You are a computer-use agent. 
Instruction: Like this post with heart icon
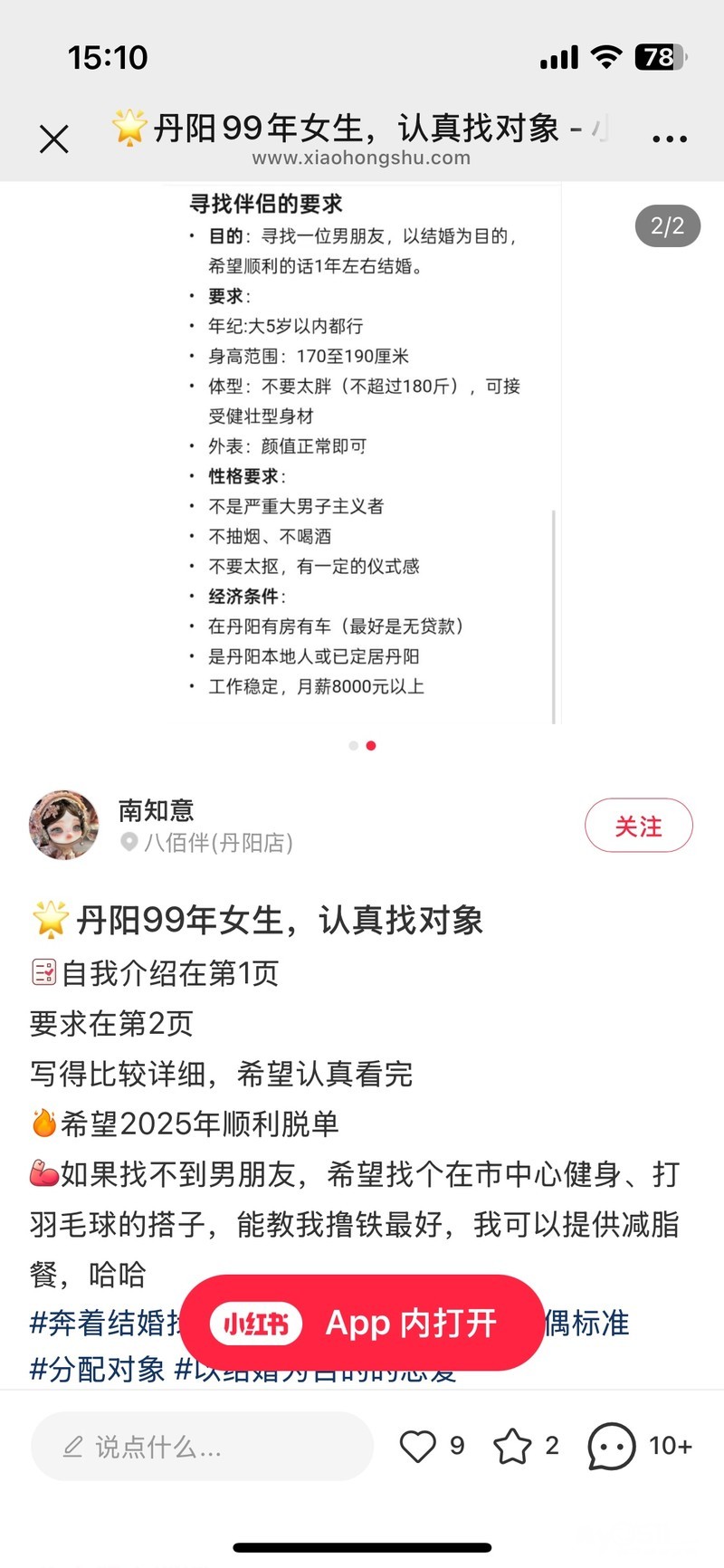click(x=418, y=1446)
